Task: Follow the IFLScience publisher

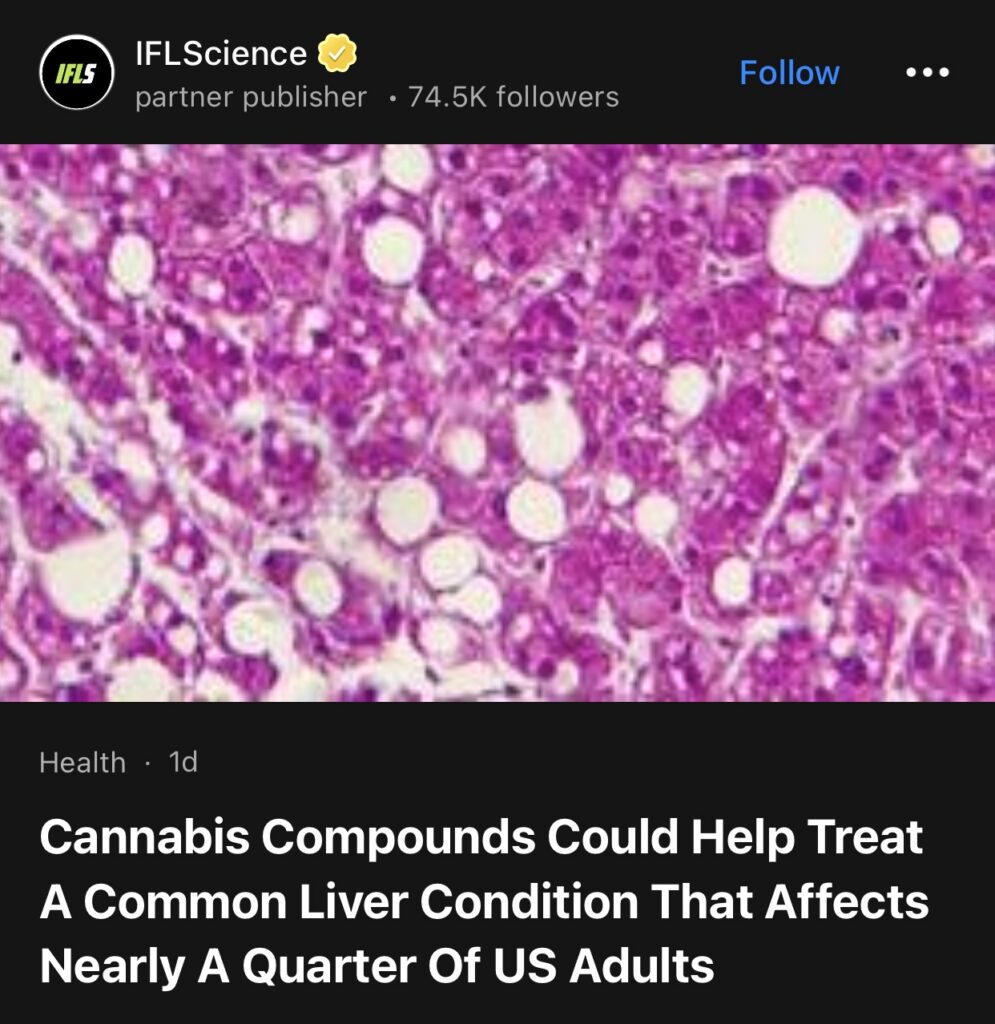Action: click(x=788, y=73)
